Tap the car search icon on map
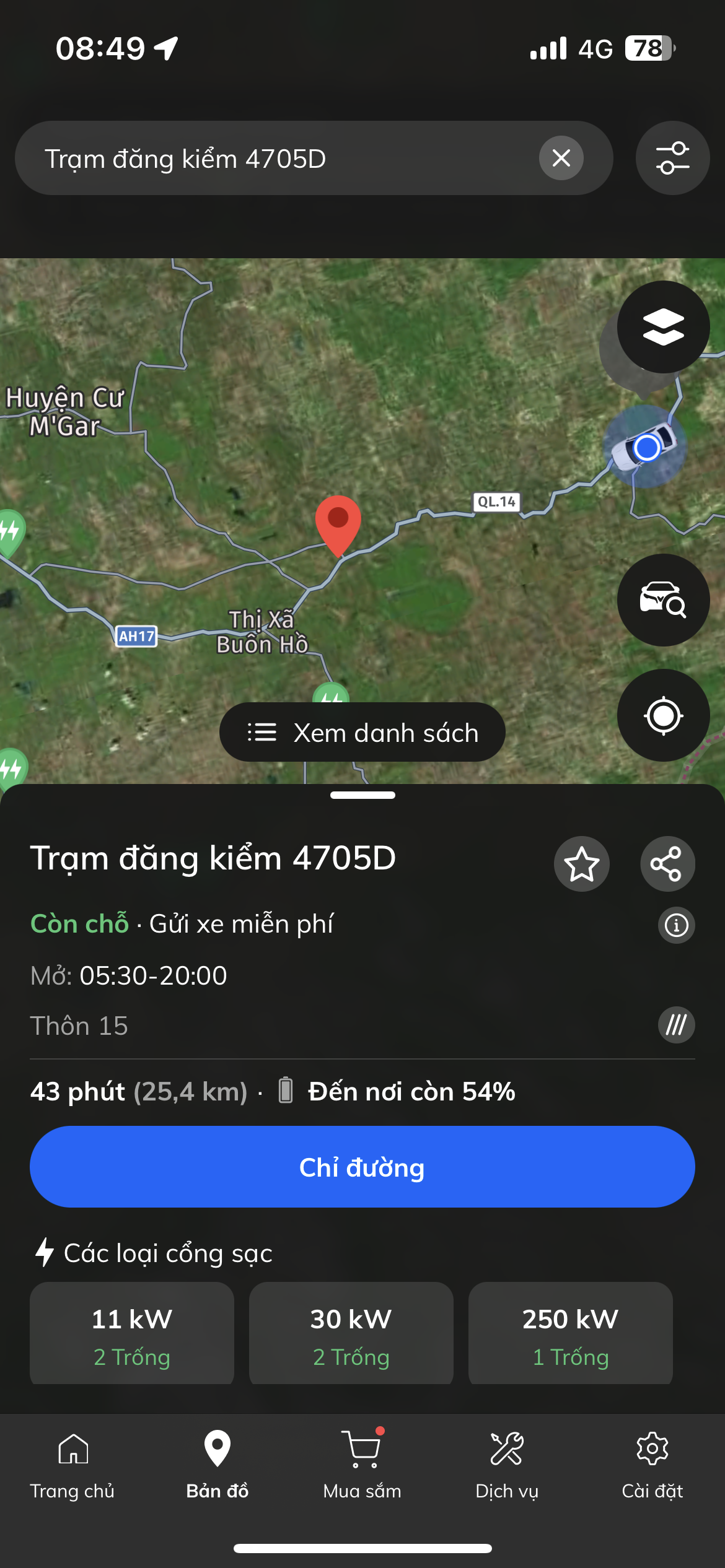 [x=663, y=599]
